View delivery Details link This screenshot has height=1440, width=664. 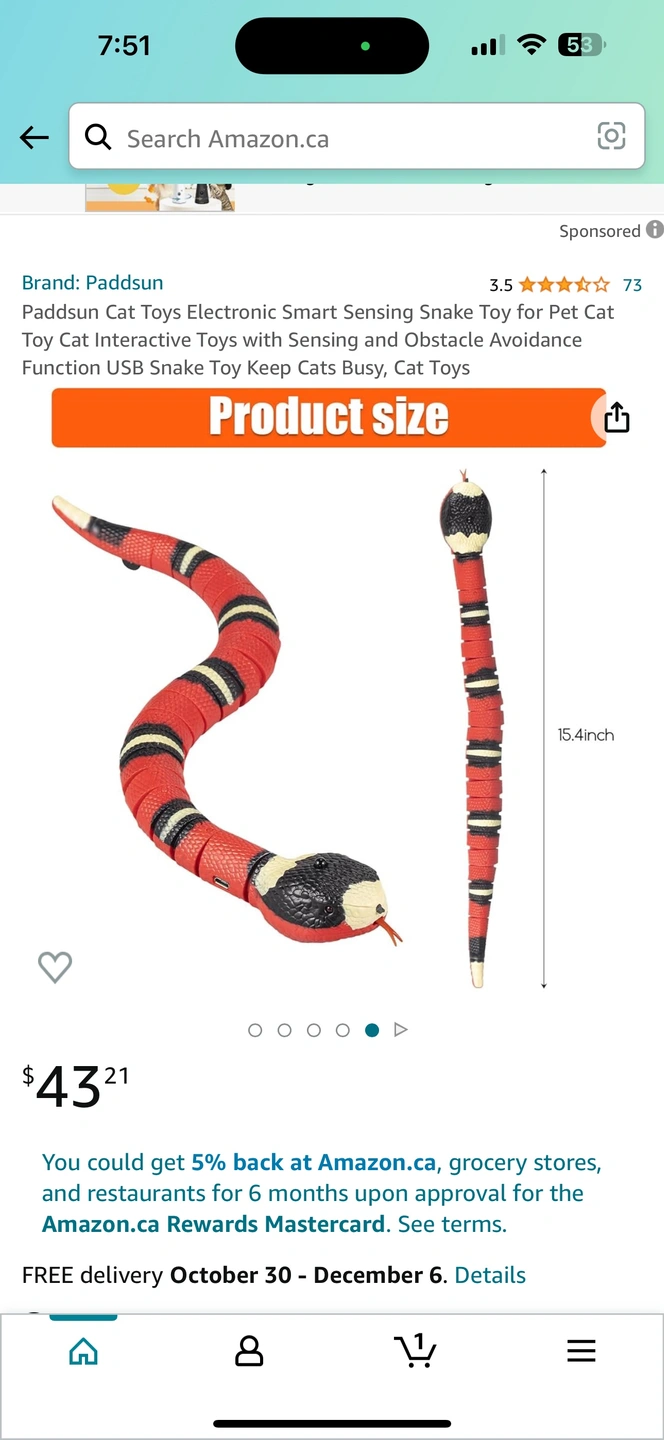click(x=489, y=1275)
